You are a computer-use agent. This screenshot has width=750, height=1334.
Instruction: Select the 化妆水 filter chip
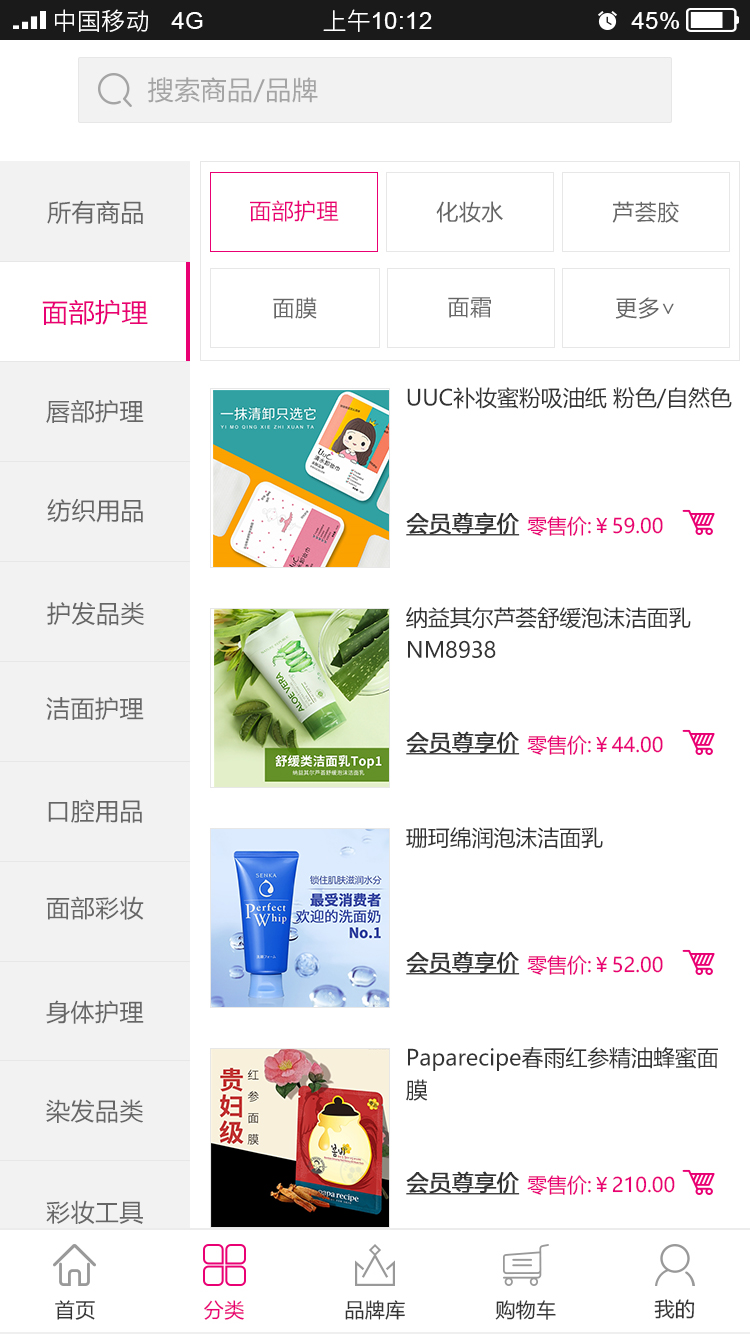[469, 211]
